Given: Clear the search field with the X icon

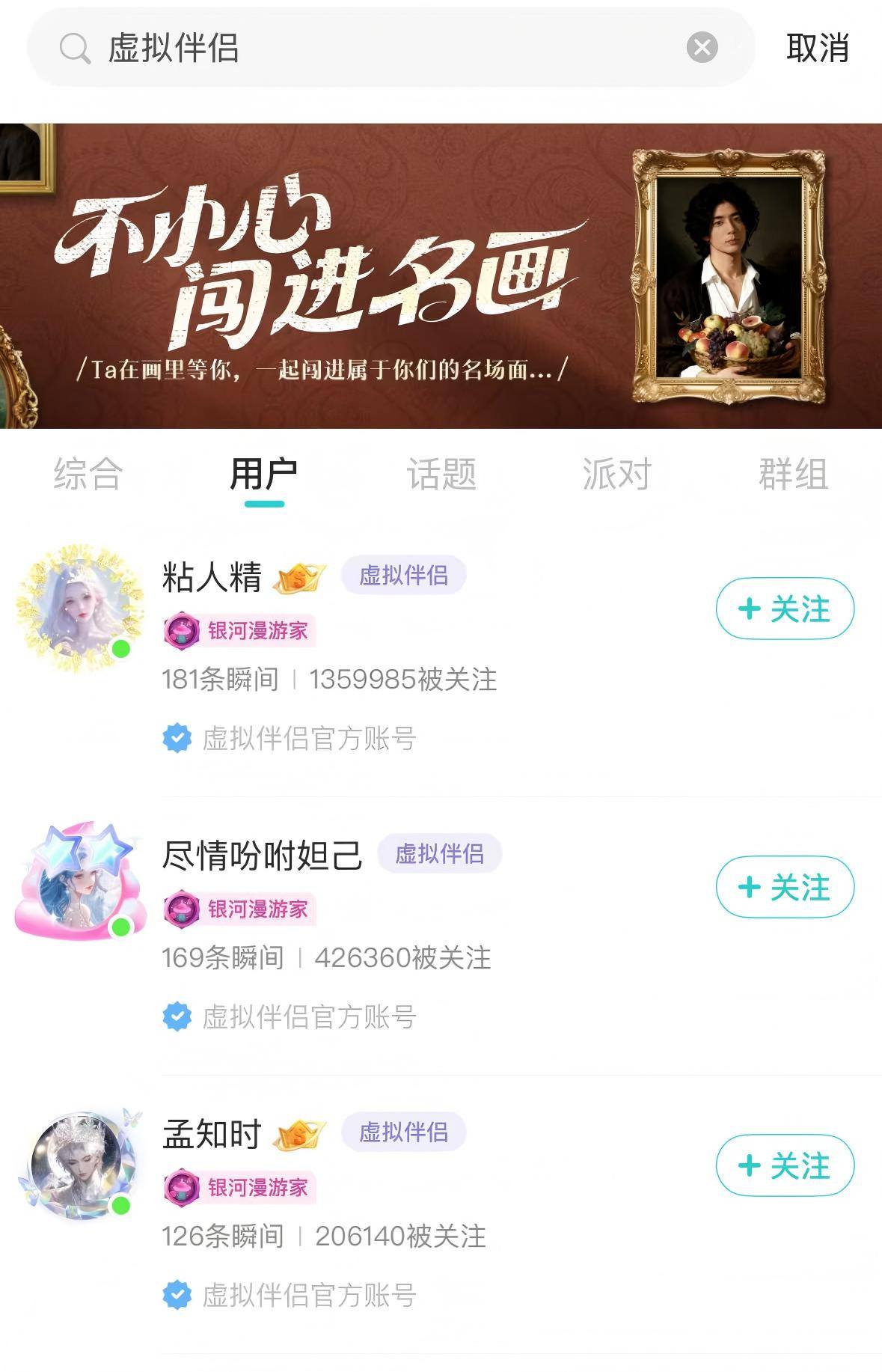Looking at the screenshot, I should (700, 48).
